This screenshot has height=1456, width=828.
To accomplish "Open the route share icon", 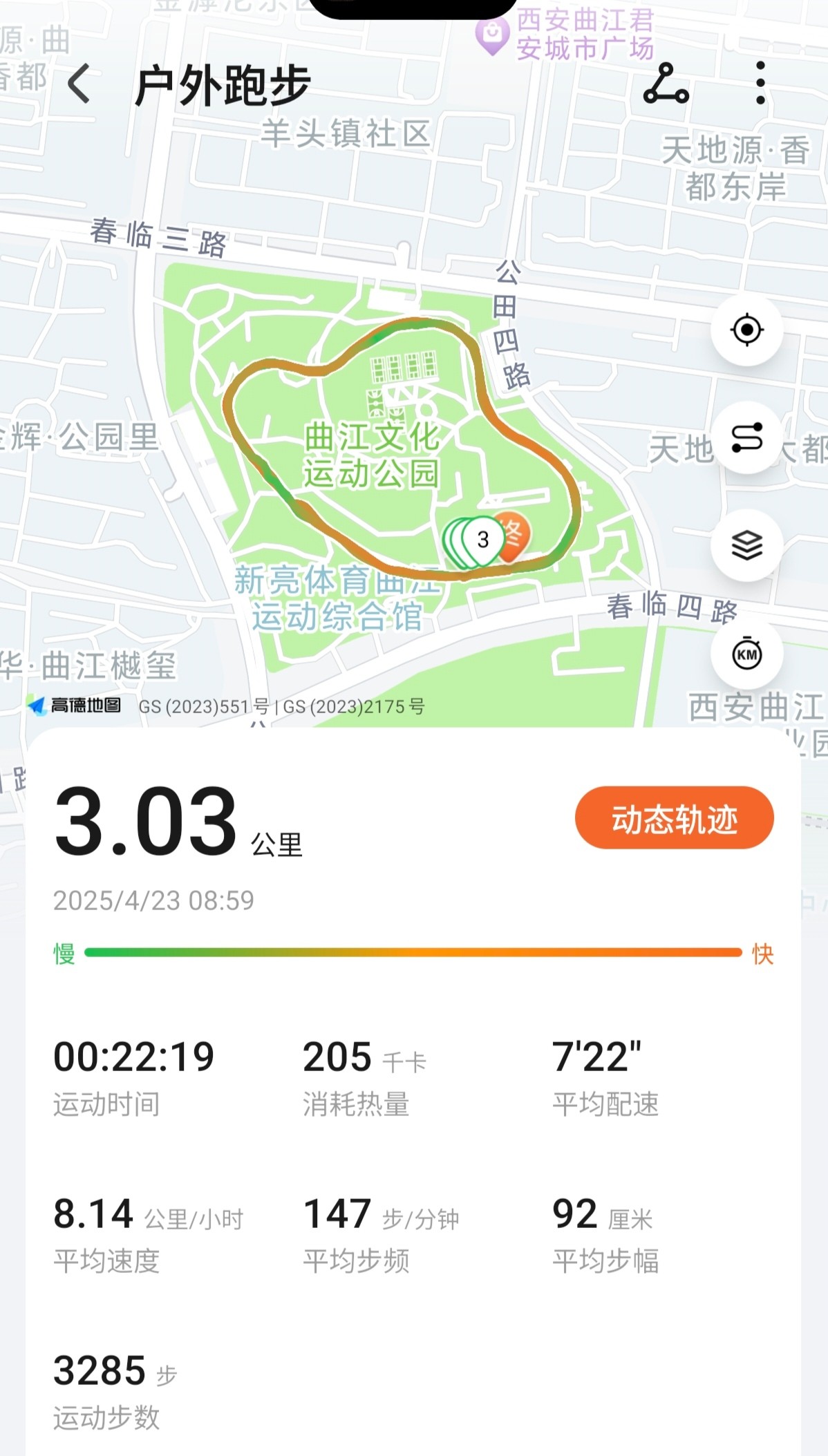I will (x=666, y=84).
